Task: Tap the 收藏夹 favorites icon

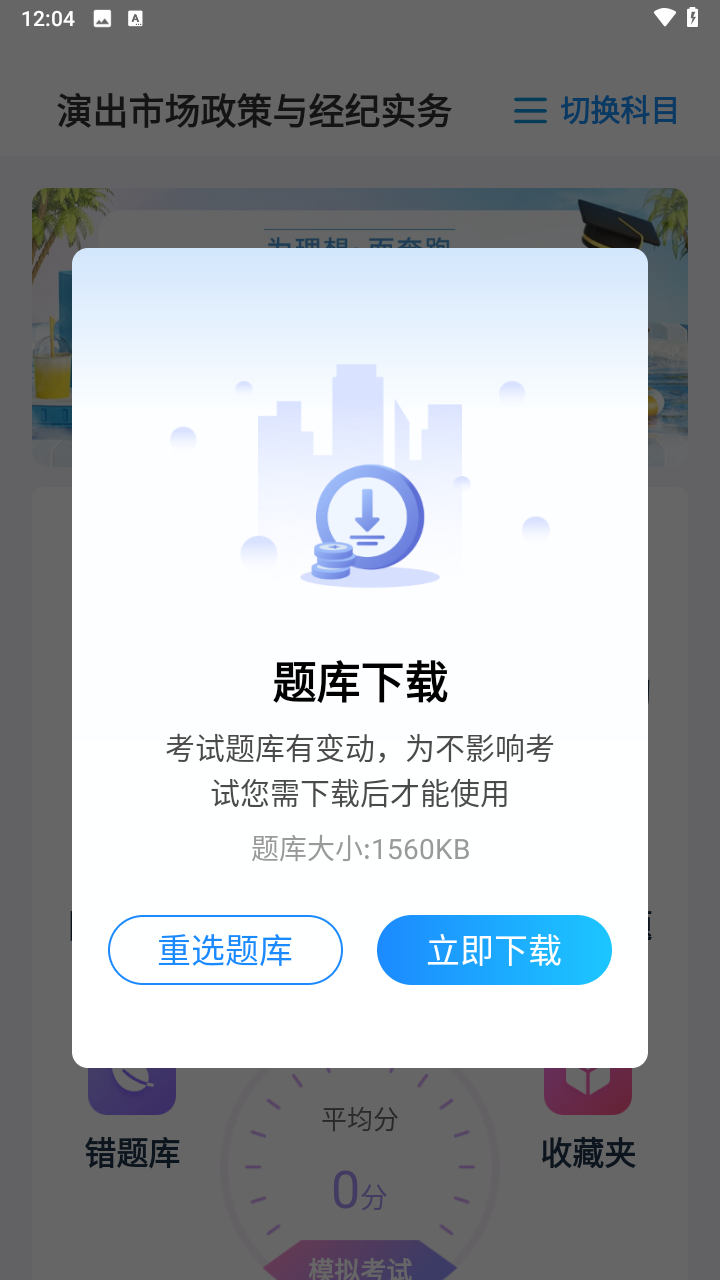Action: point(588,1090)
